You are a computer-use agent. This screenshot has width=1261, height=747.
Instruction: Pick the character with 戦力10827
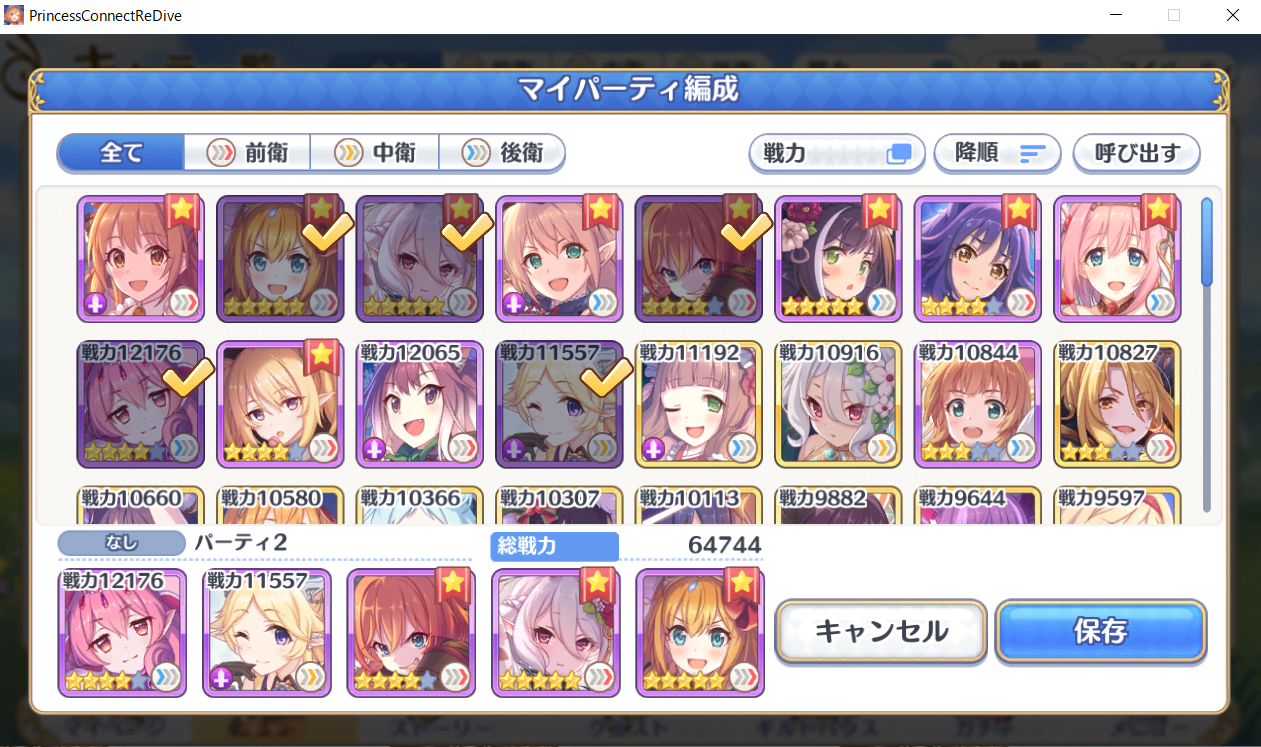tap(1117, 405)
